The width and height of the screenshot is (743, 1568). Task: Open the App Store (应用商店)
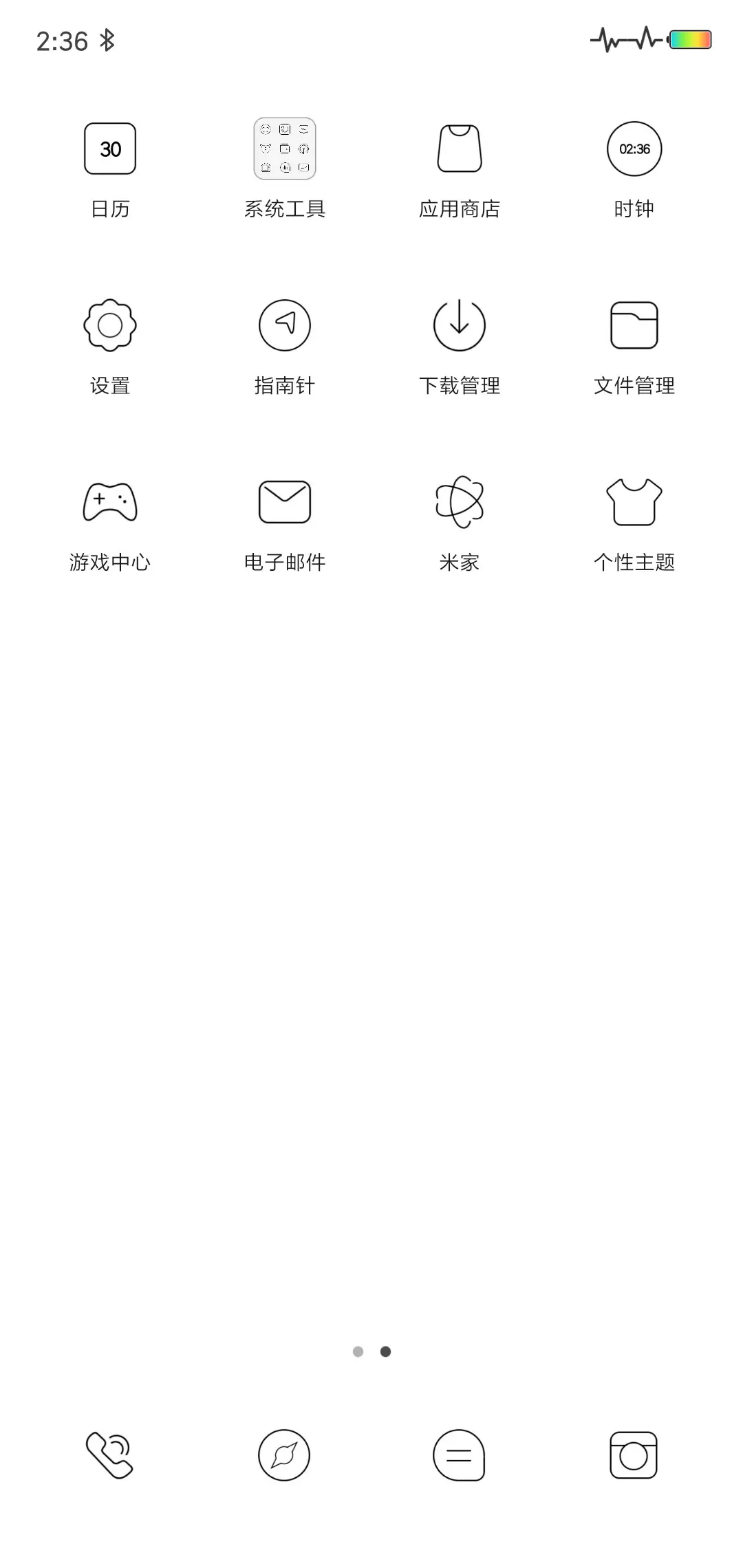tap(460, 149)
